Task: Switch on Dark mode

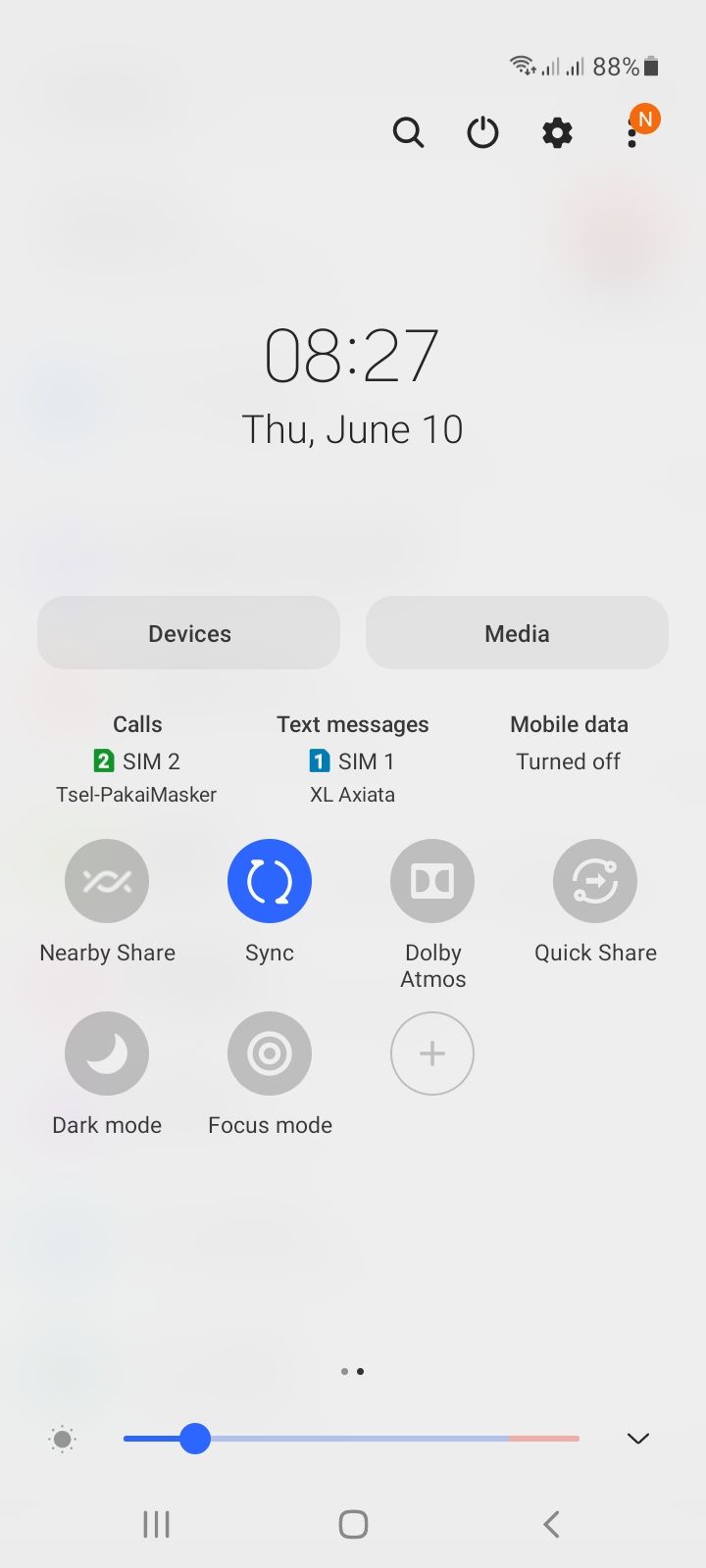Action: pos(107,1053)
